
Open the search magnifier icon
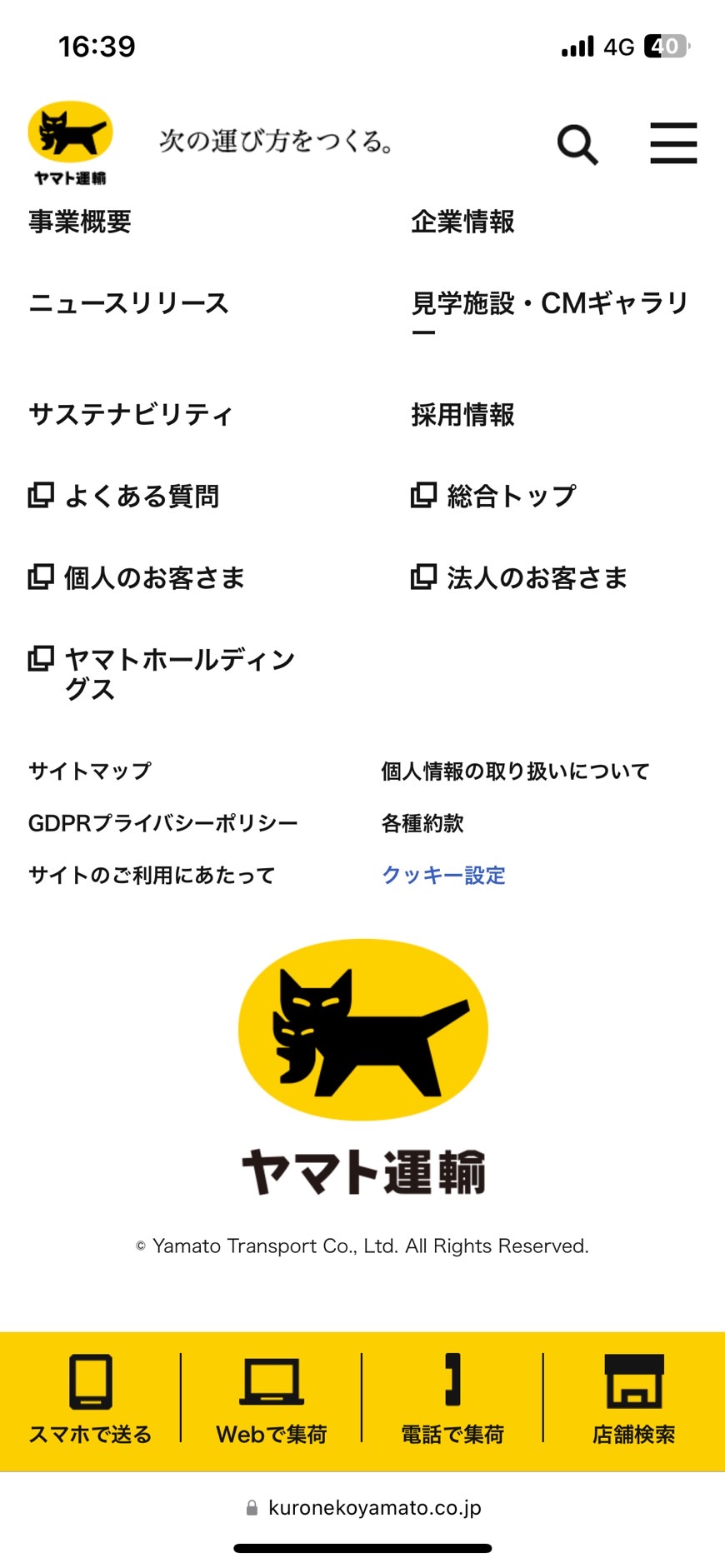577,145
